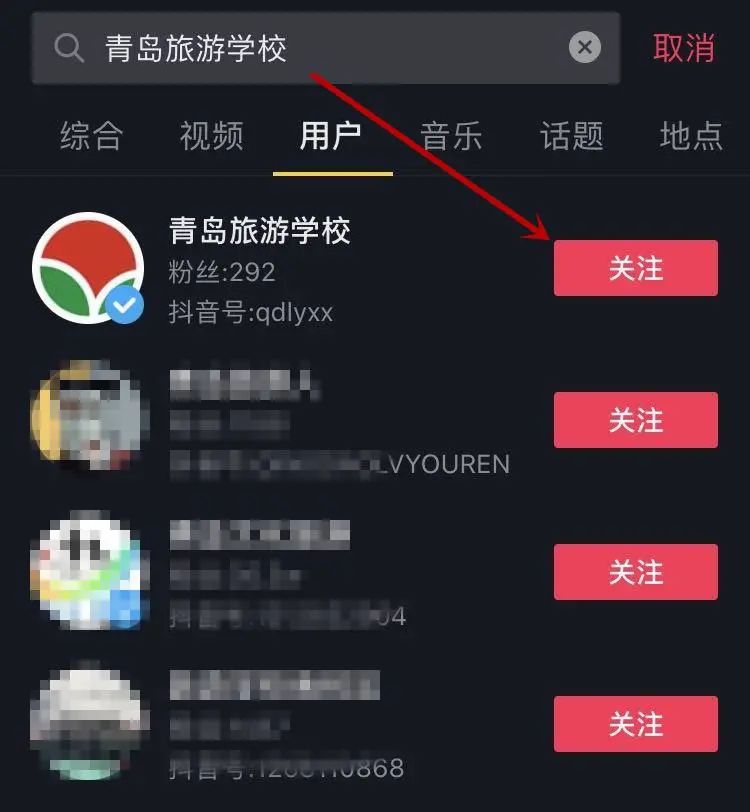This screenshot has width=750, height=812.
Task: Open the 音乐 tab
Action: coord(451,136)
